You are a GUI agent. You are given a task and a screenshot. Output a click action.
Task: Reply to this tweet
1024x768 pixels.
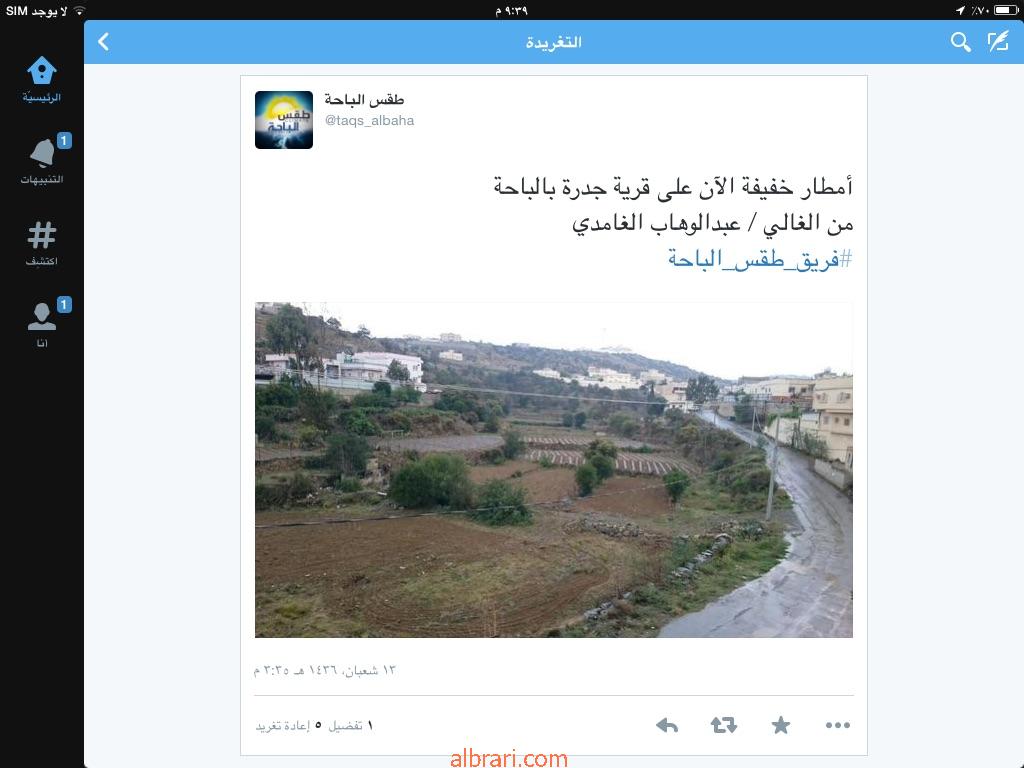pos(667,726)
